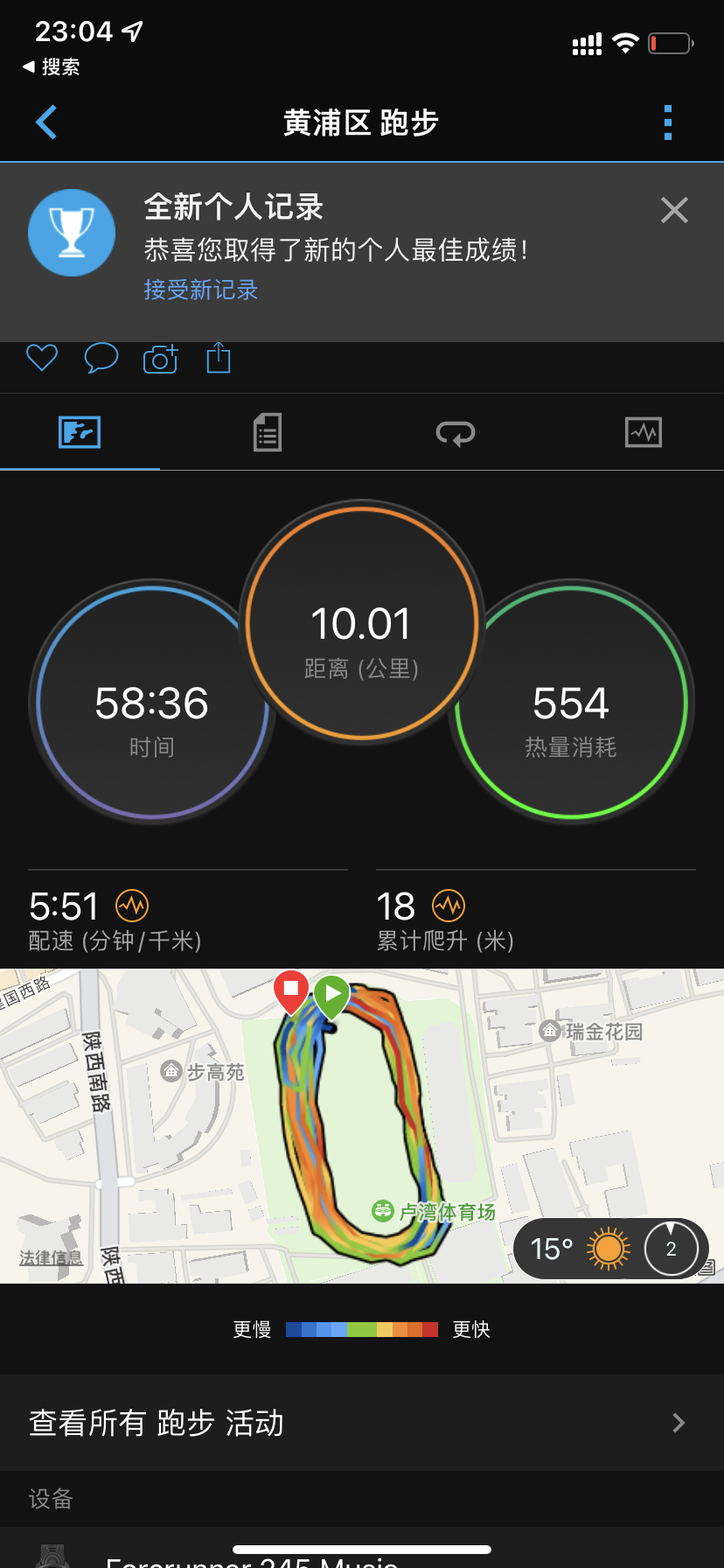This screenshot has height=1568, width=724.
Task: Tap the 接受新记录 link
Action: 201,290
